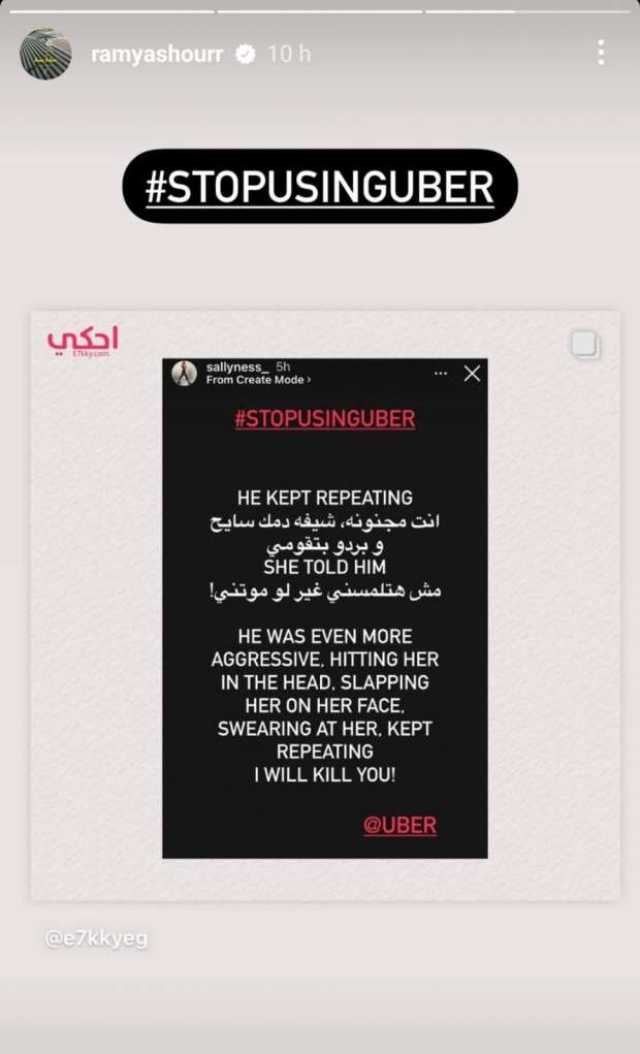The image size is (640, 1054).
Task: Tap the @e7kkyeg mention
Action: coord(97,938)
